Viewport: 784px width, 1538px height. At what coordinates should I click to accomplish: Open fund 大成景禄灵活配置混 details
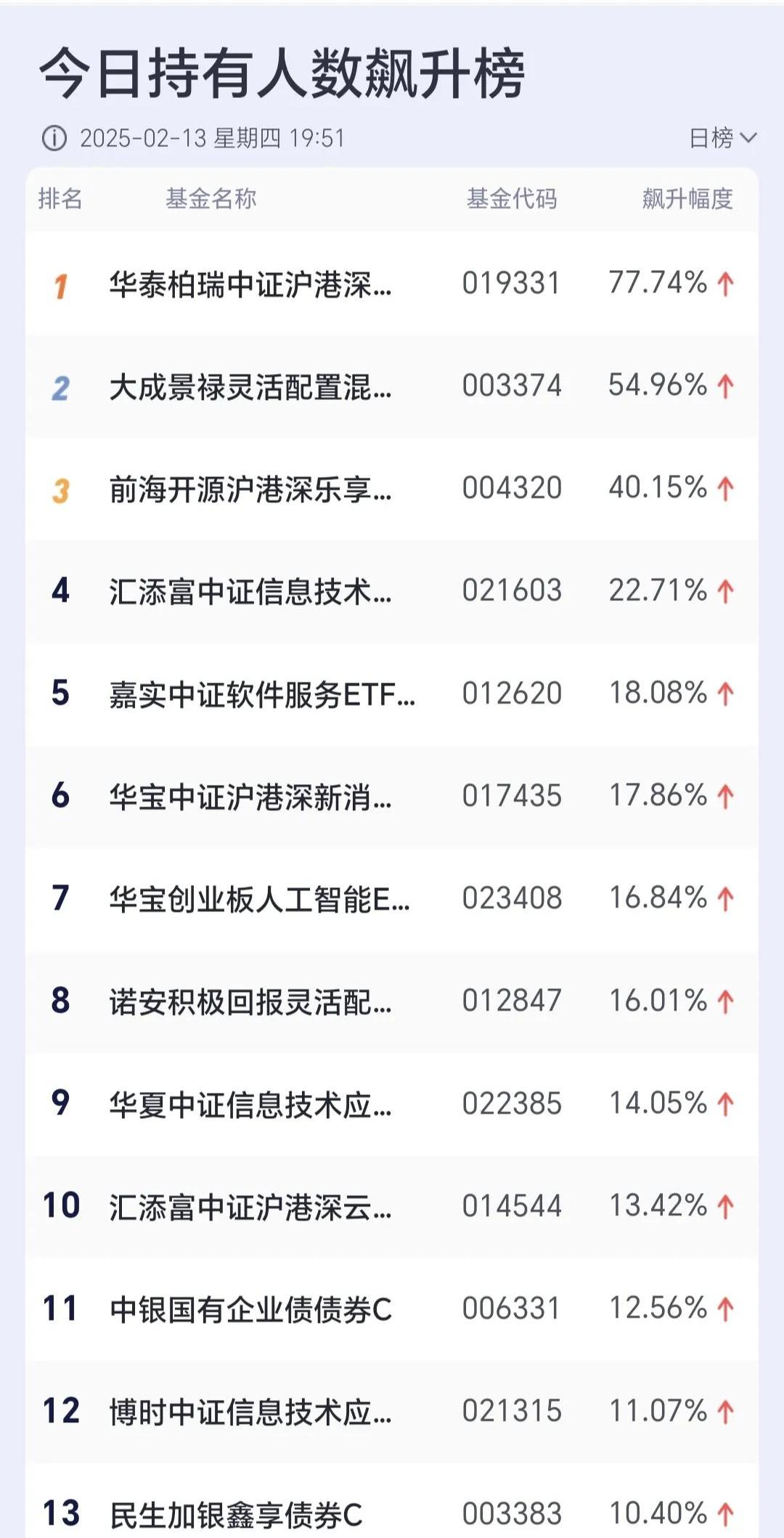[x=250, y=387]
